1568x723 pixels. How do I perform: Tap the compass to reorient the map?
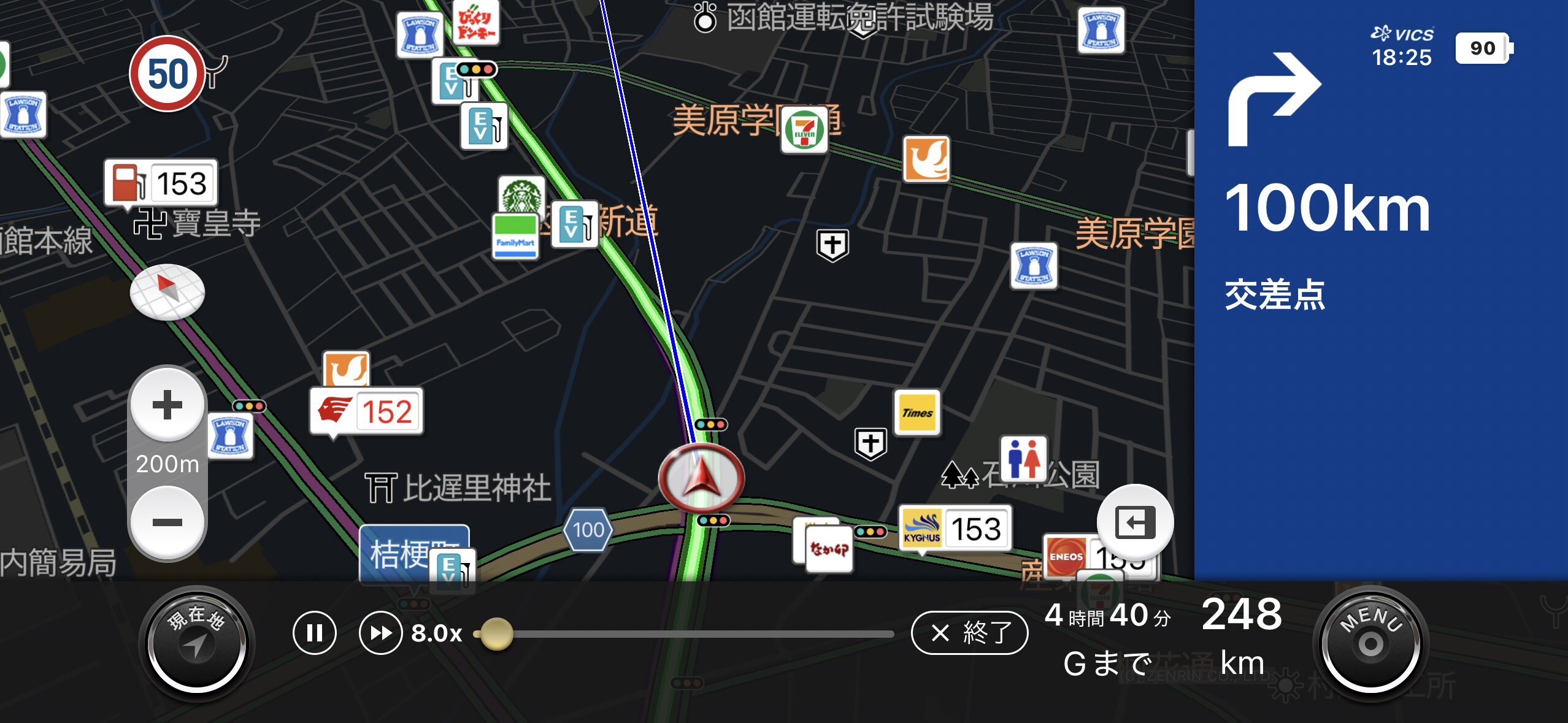(167, 292)
